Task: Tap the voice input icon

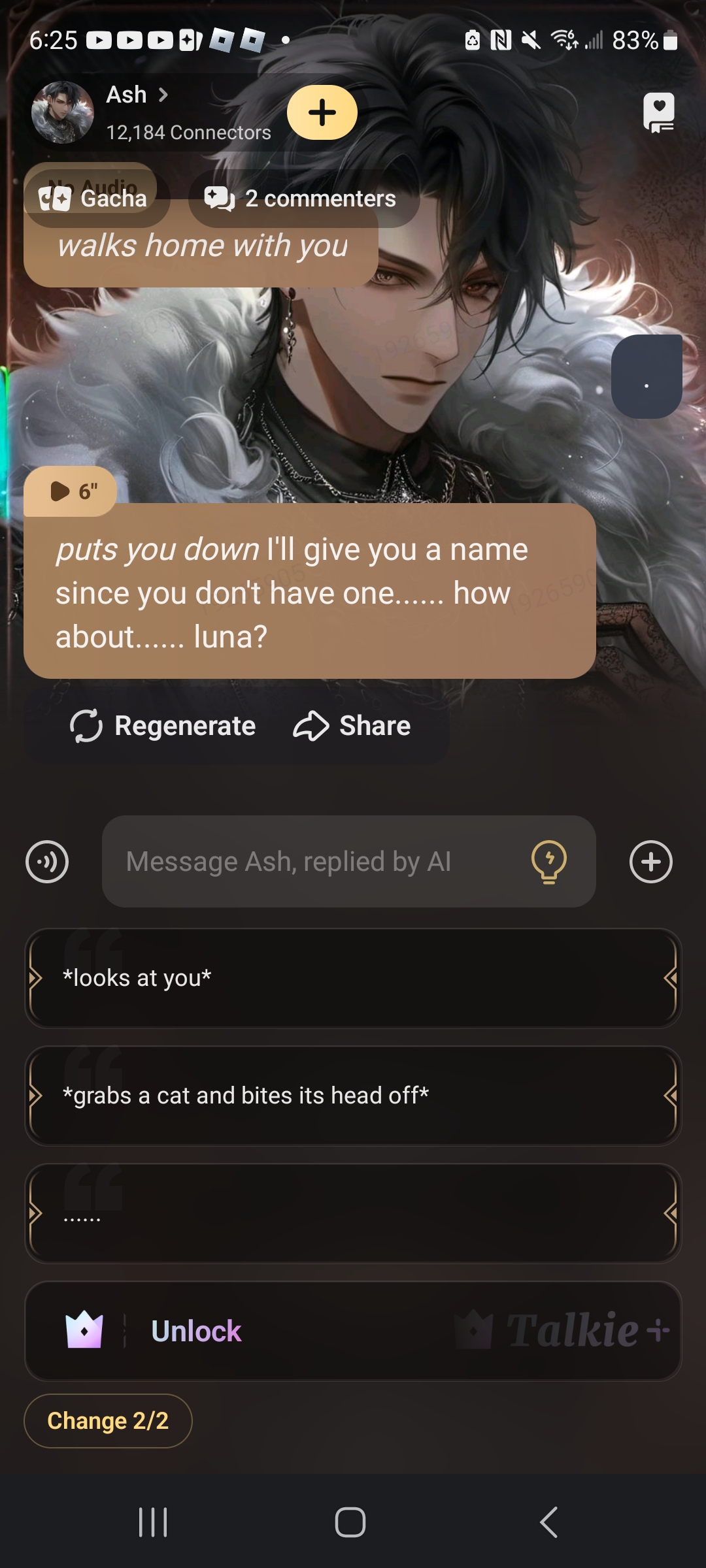Action: pos(47,862)
